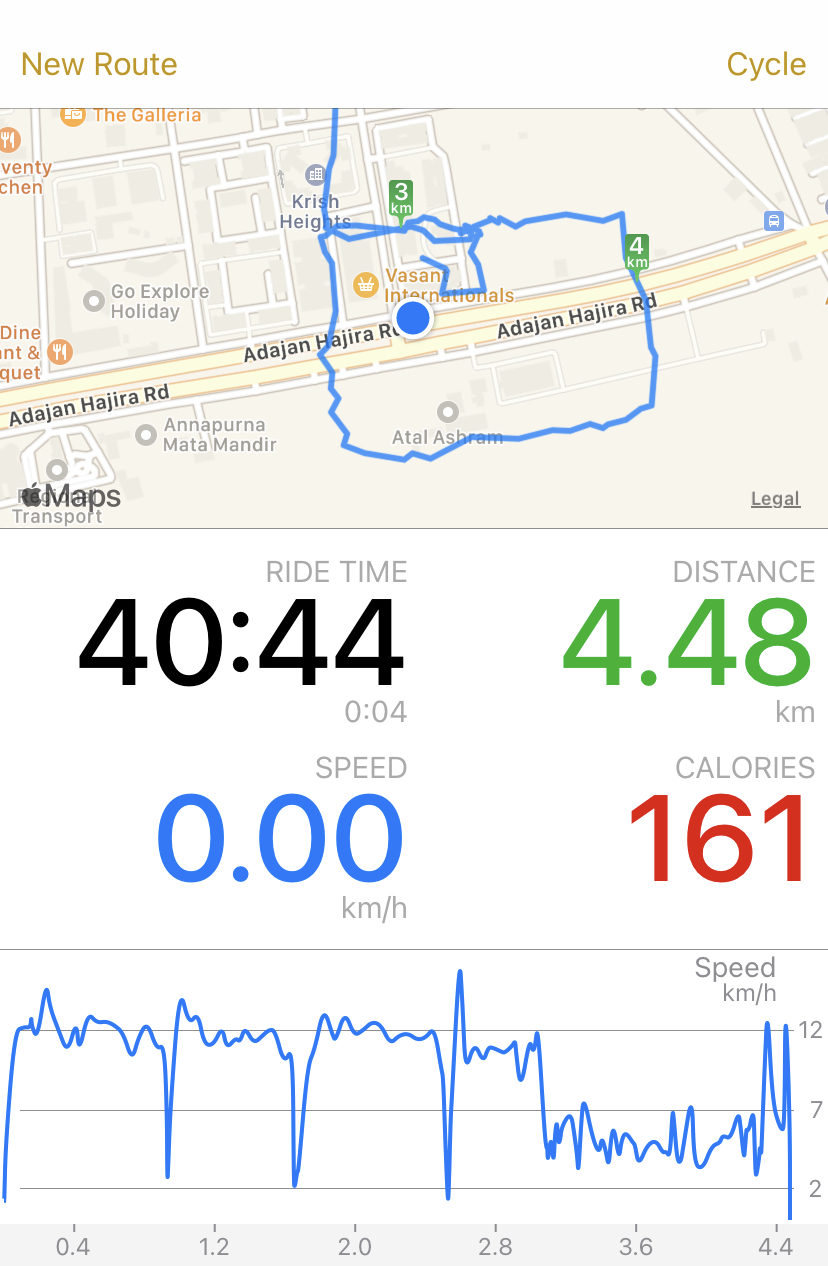Viewport: 828px width, 1266px height.
Task: Select Vasant Internationals on the map
Action: pos(367,286)
